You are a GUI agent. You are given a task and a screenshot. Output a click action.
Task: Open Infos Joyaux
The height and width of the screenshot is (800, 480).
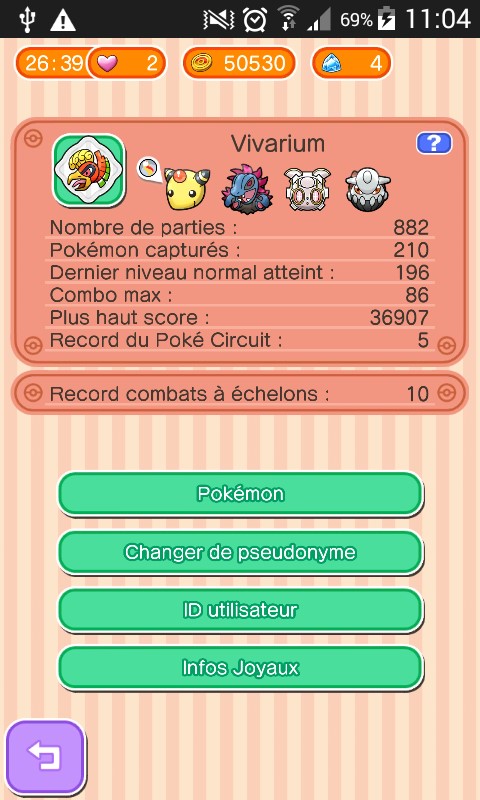coord(240,668)
